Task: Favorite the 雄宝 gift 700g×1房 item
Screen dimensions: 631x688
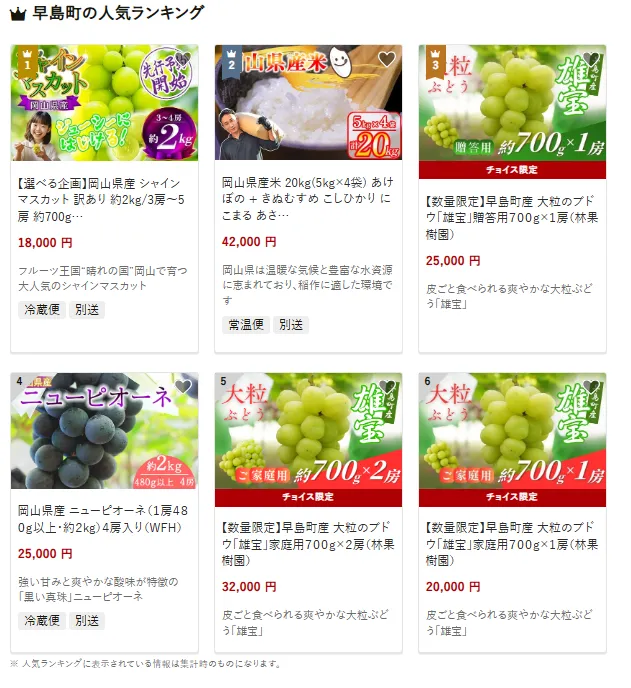Action: click(591, 59)
